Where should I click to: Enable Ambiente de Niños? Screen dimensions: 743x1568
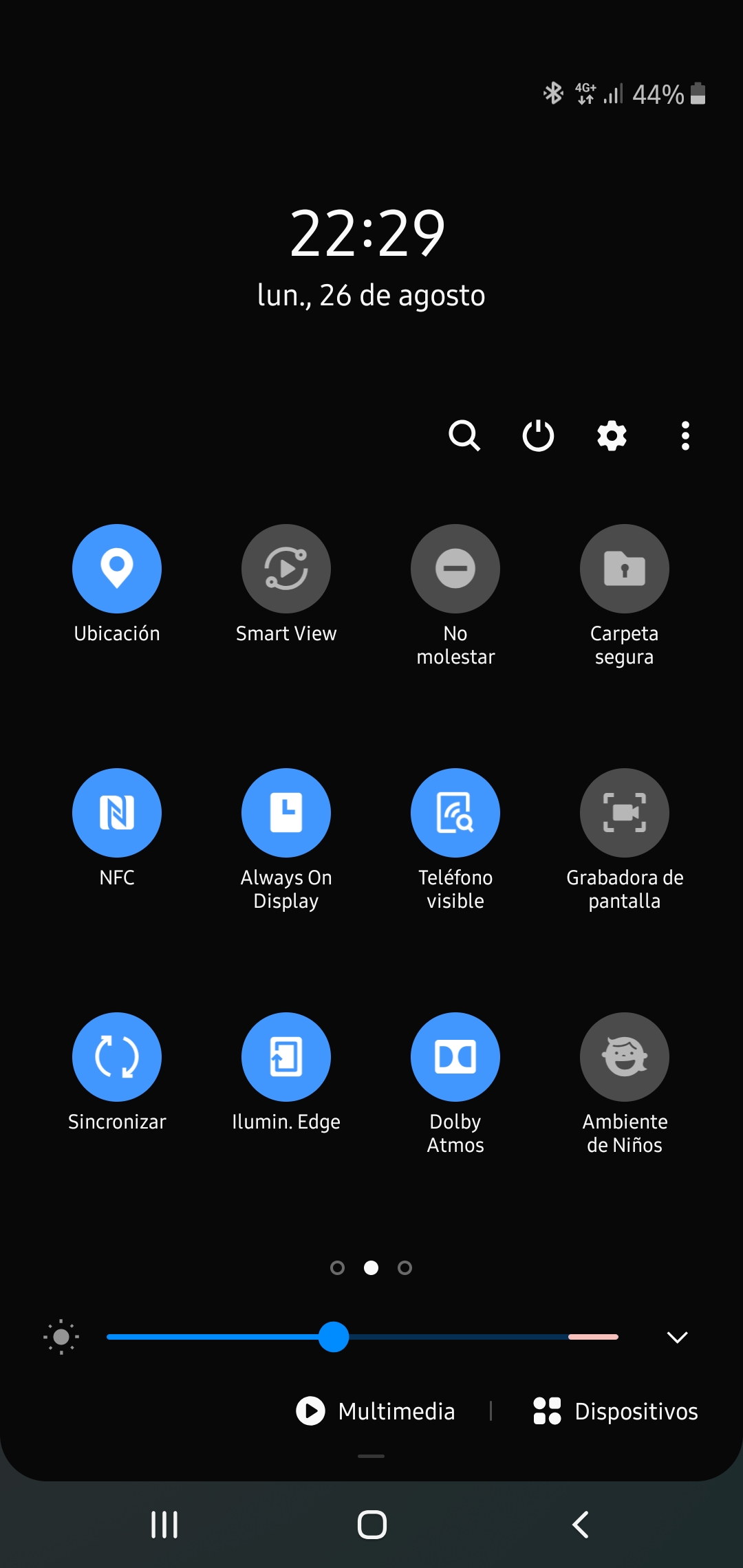[625, 1057]
